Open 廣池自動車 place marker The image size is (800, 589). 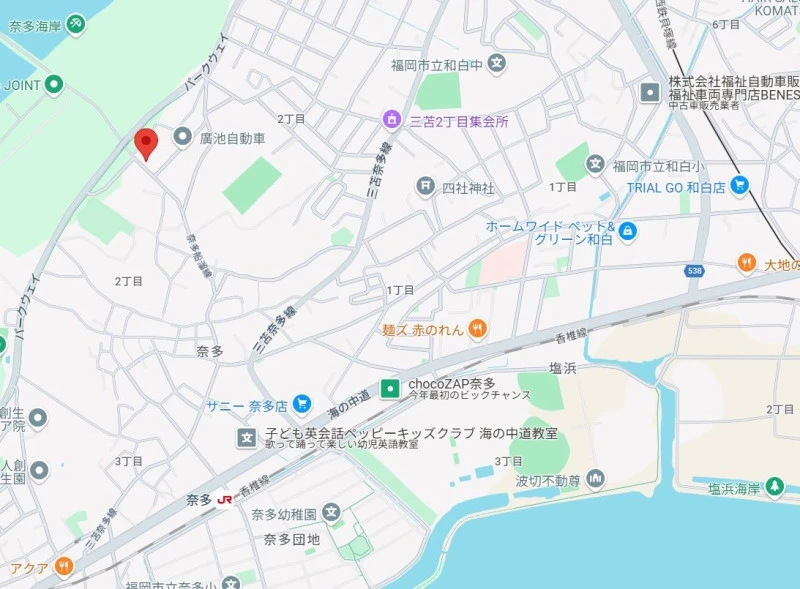[182, 137]
